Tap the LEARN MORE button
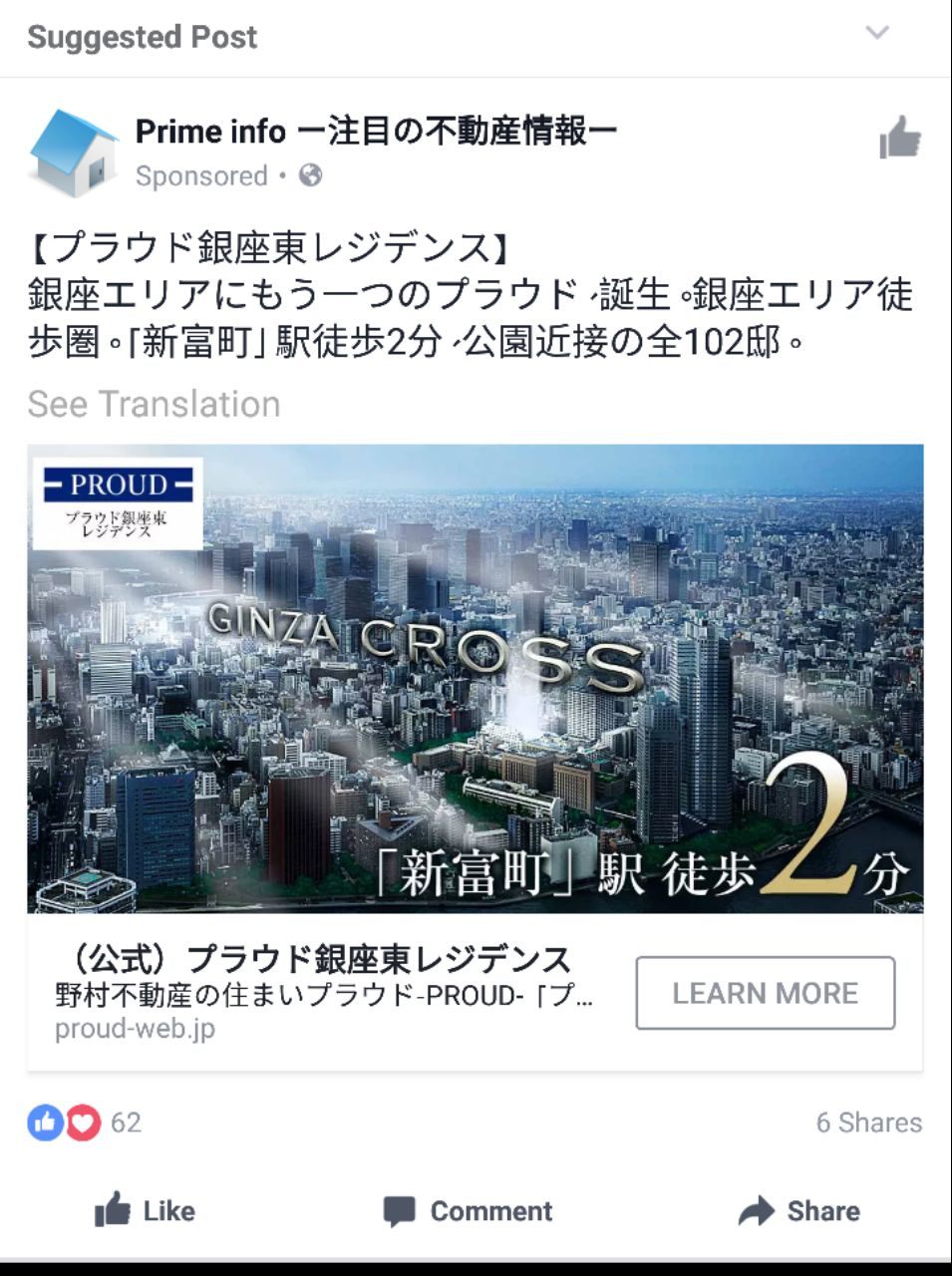 click(766, 993)
